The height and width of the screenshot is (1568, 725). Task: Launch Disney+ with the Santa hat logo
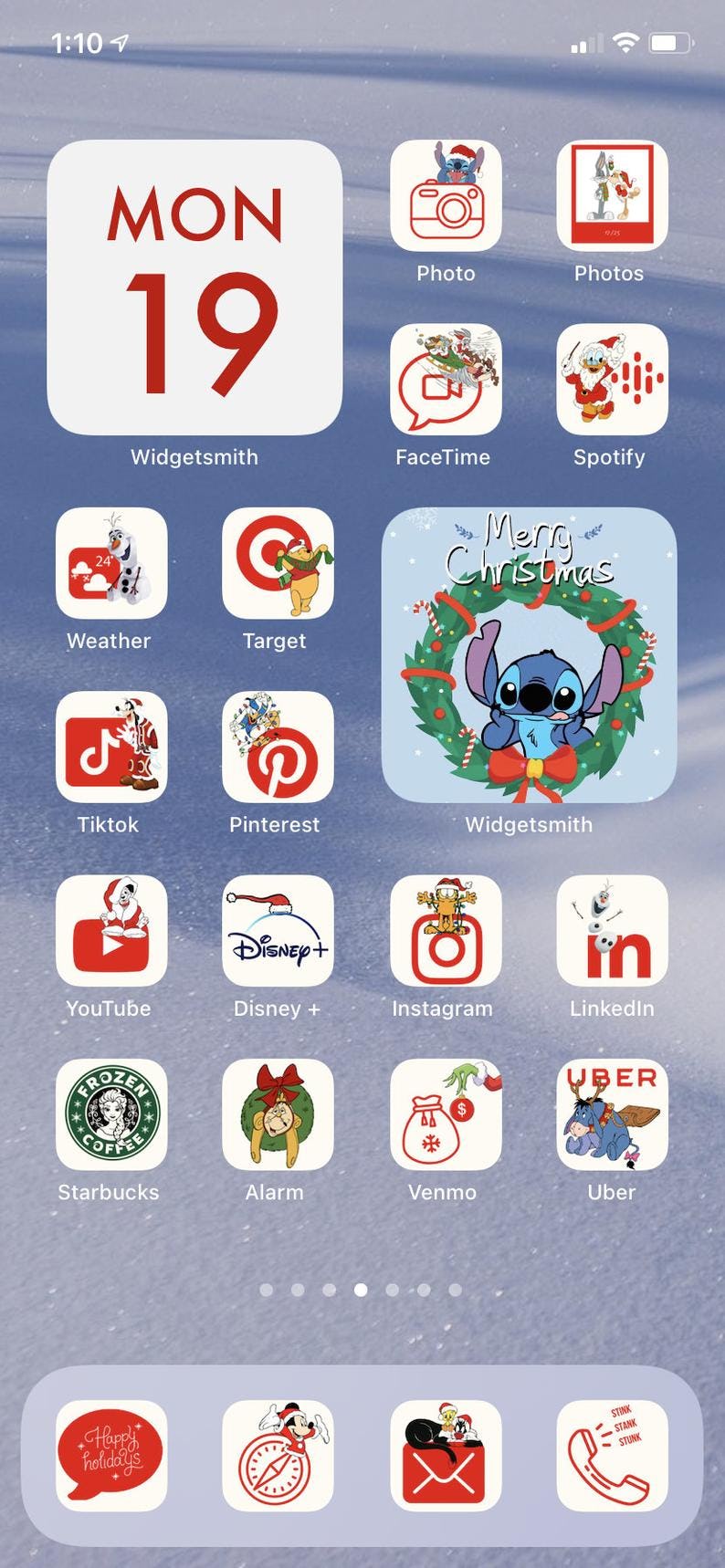(276, 933)
